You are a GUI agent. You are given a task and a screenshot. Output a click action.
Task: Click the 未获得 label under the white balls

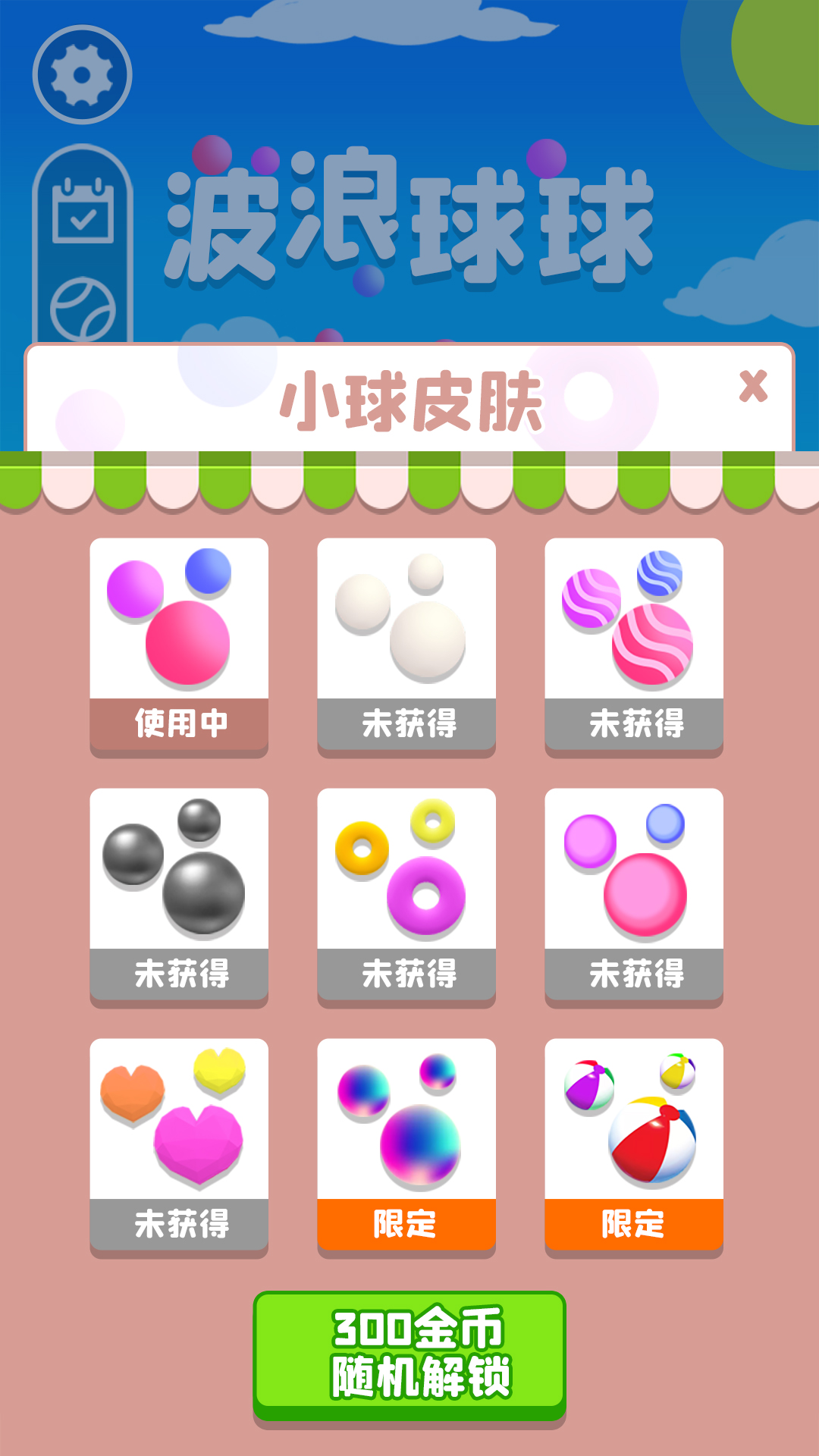pyautogui.click(x=406, y=726)
